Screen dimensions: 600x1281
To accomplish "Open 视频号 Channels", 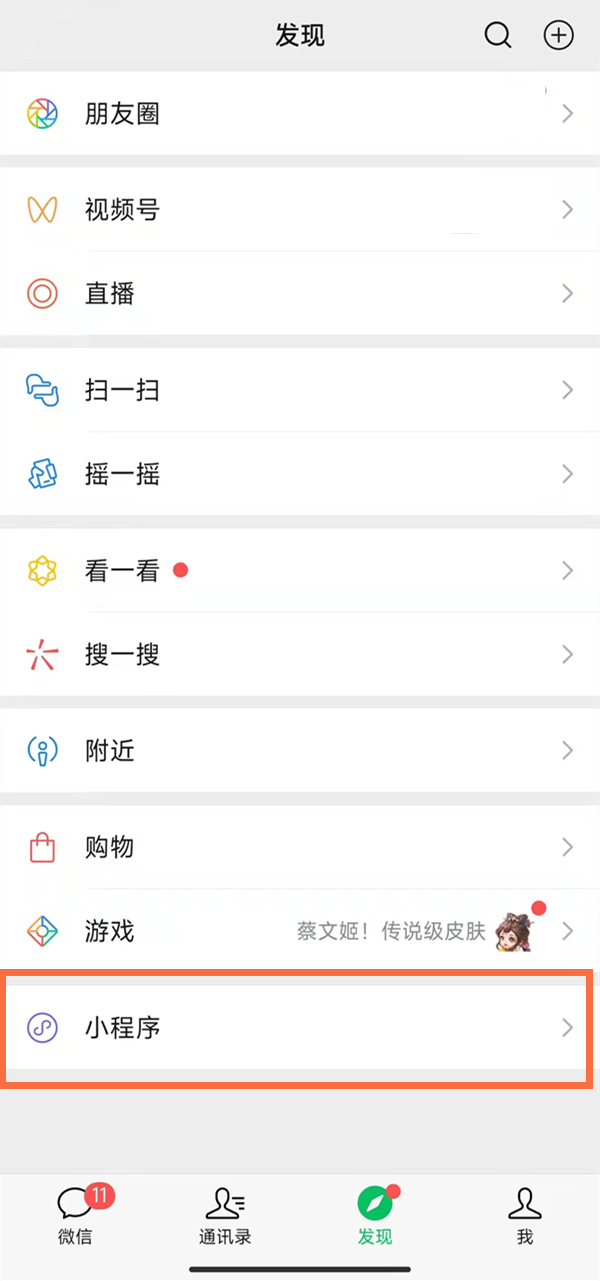I will 300,210.
